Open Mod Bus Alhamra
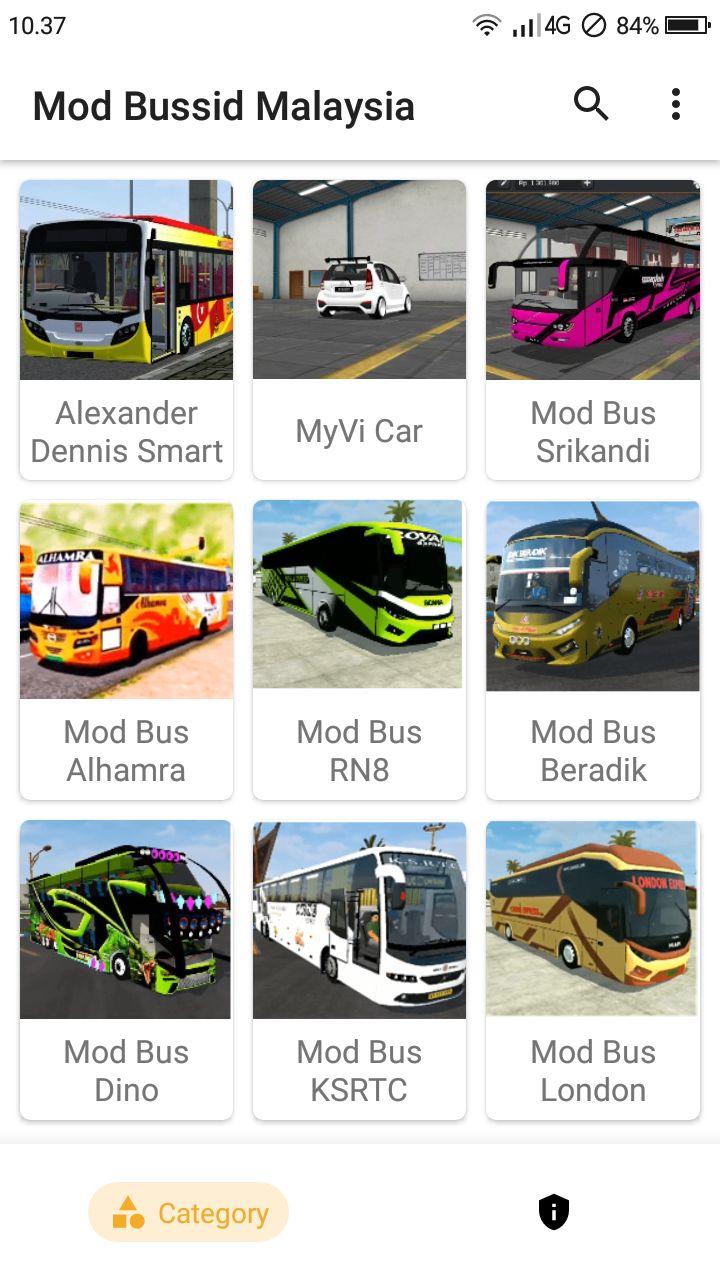The image size is (720, 1280). pyautogui.click(x=126, y=650)
